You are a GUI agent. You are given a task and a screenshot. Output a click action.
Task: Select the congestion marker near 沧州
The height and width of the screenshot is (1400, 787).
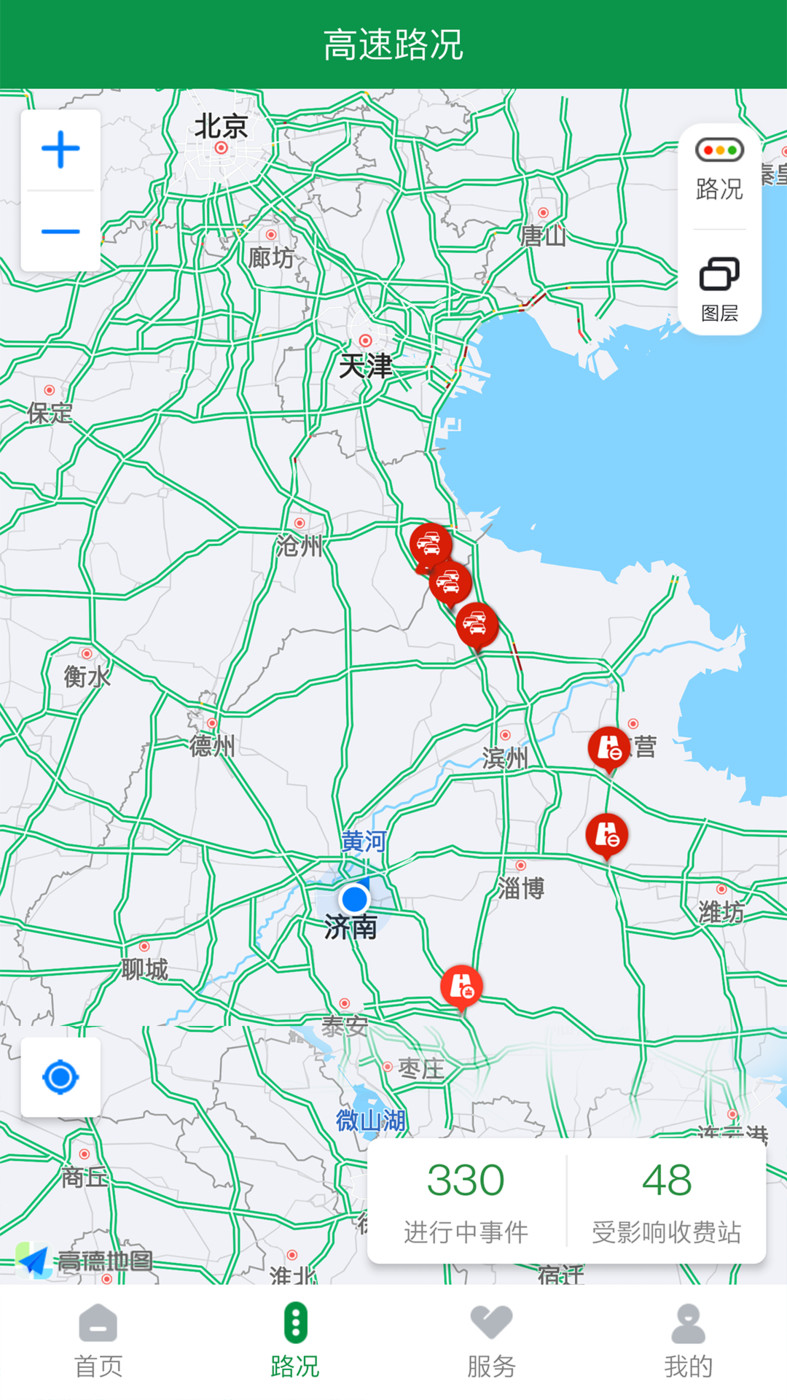(431, 545)
